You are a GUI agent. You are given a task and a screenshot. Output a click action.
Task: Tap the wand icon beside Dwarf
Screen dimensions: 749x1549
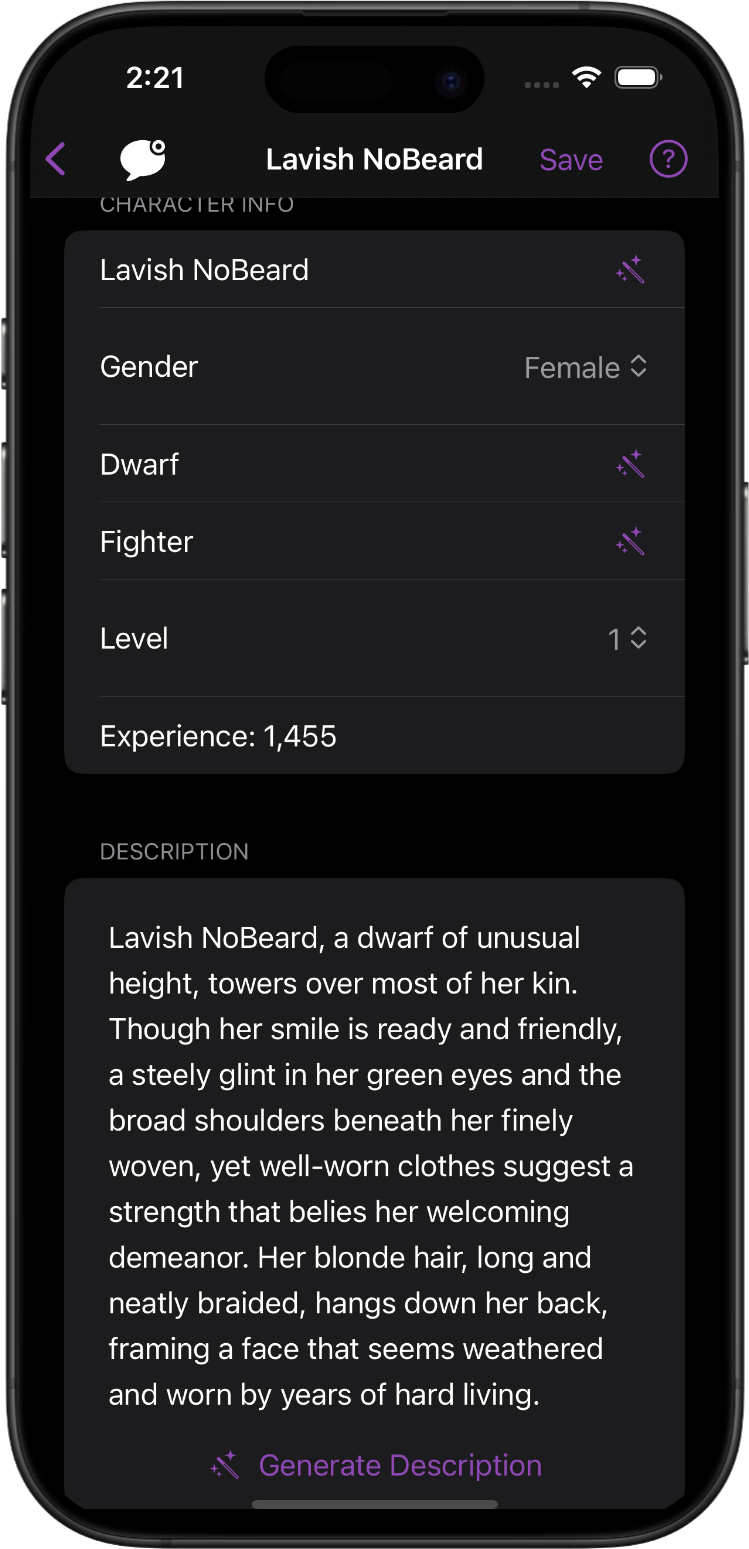tap(632, 463)
